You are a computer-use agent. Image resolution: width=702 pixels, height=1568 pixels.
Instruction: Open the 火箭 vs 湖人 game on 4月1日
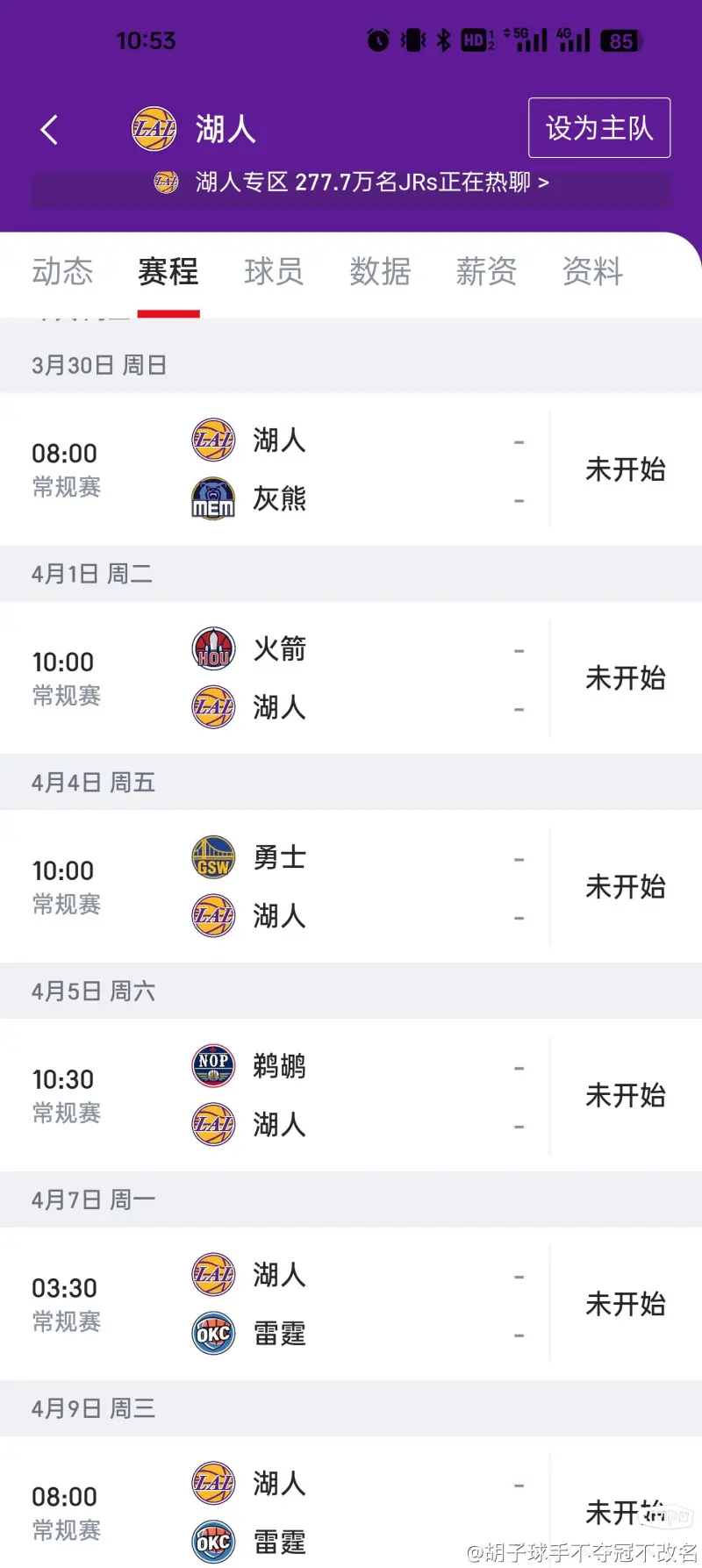(x=351, y=677)
